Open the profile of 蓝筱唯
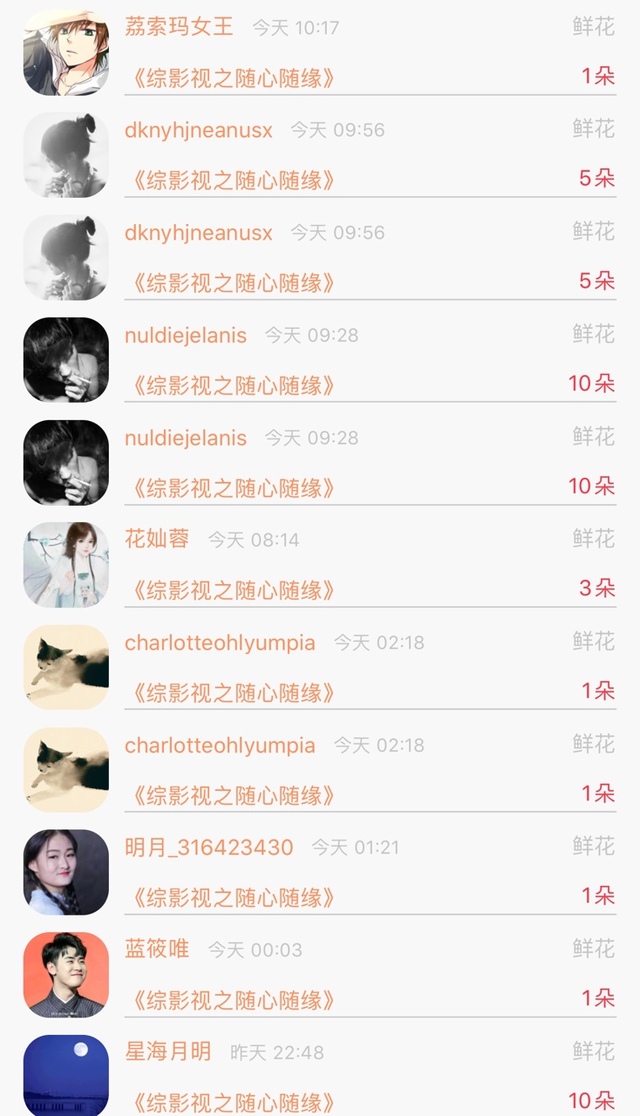Viewport: 640px width, 1116px height. click(x=157, y=949)
